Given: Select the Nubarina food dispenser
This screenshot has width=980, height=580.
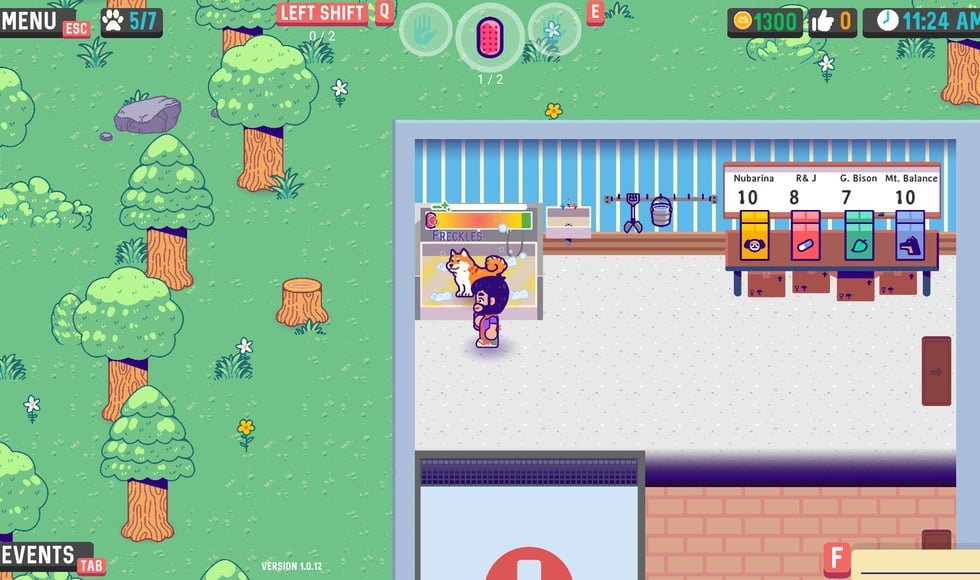Looking at the screenshot, I should coord(753,238).
